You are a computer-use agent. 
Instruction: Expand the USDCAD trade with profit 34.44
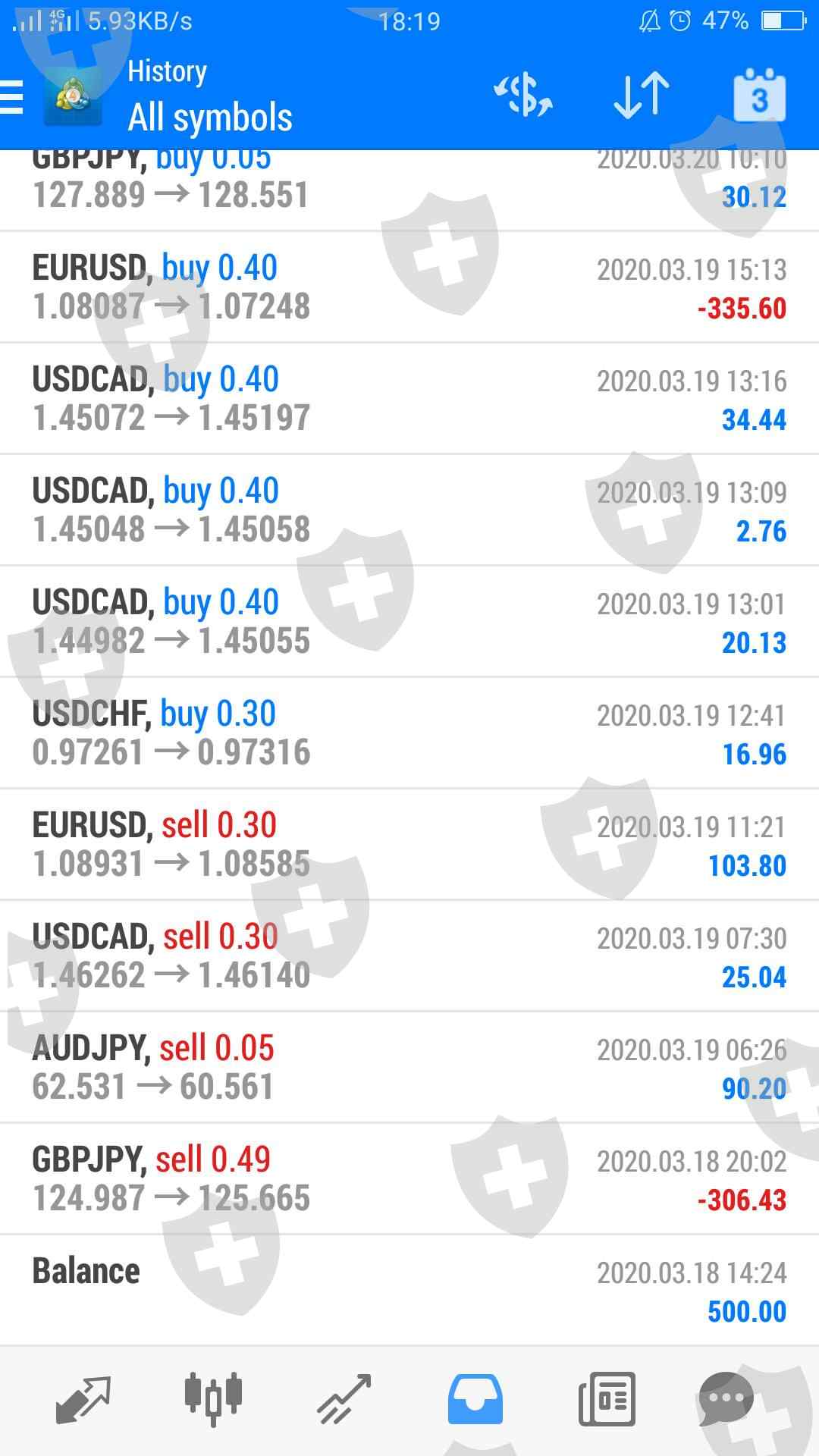(x=409, y=399)
